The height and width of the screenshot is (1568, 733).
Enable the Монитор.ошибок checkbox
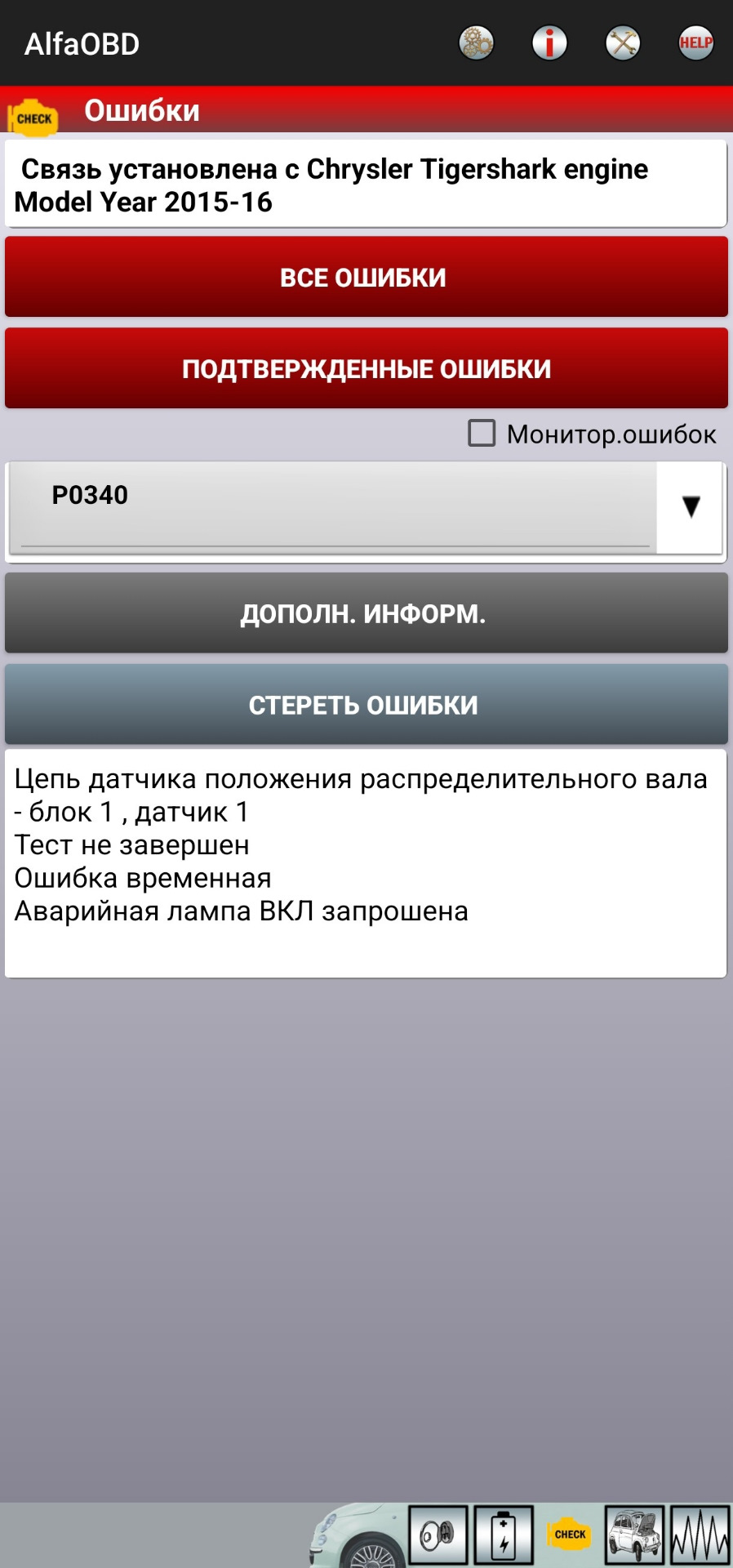[x=482, y=434]
